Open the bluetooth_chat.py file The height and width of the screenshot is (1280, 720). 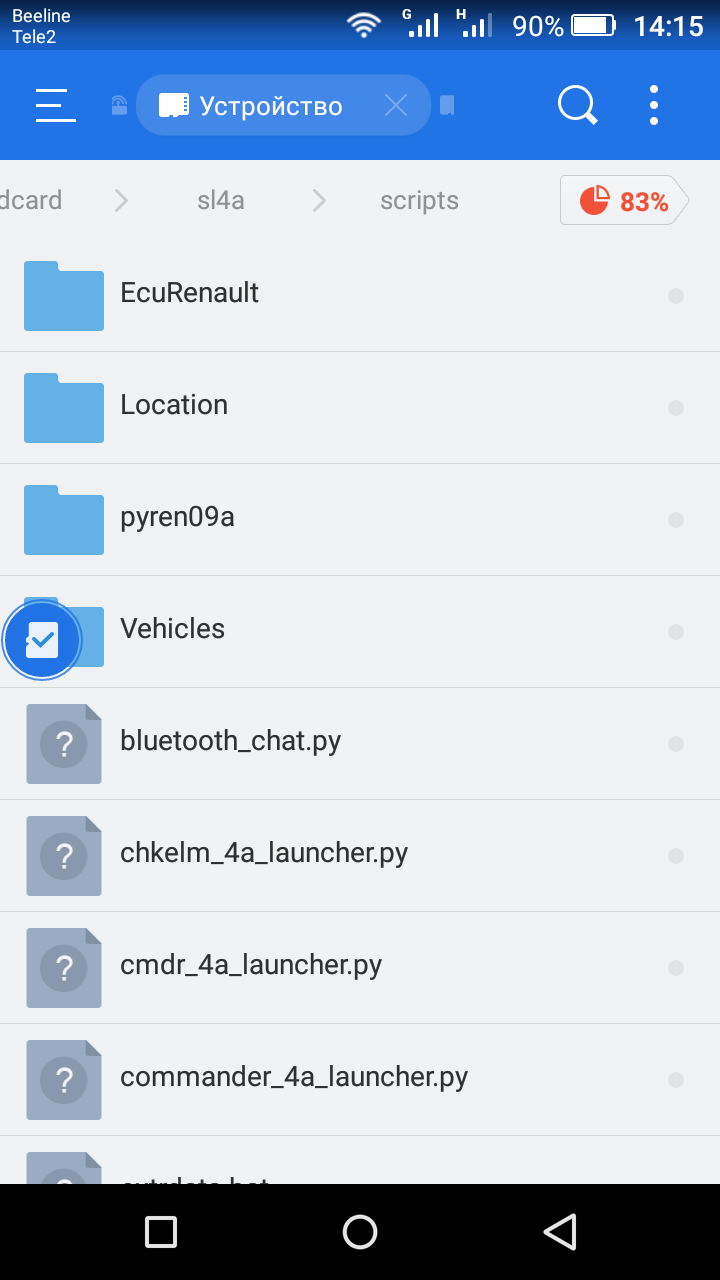click(x=230, y=741)
